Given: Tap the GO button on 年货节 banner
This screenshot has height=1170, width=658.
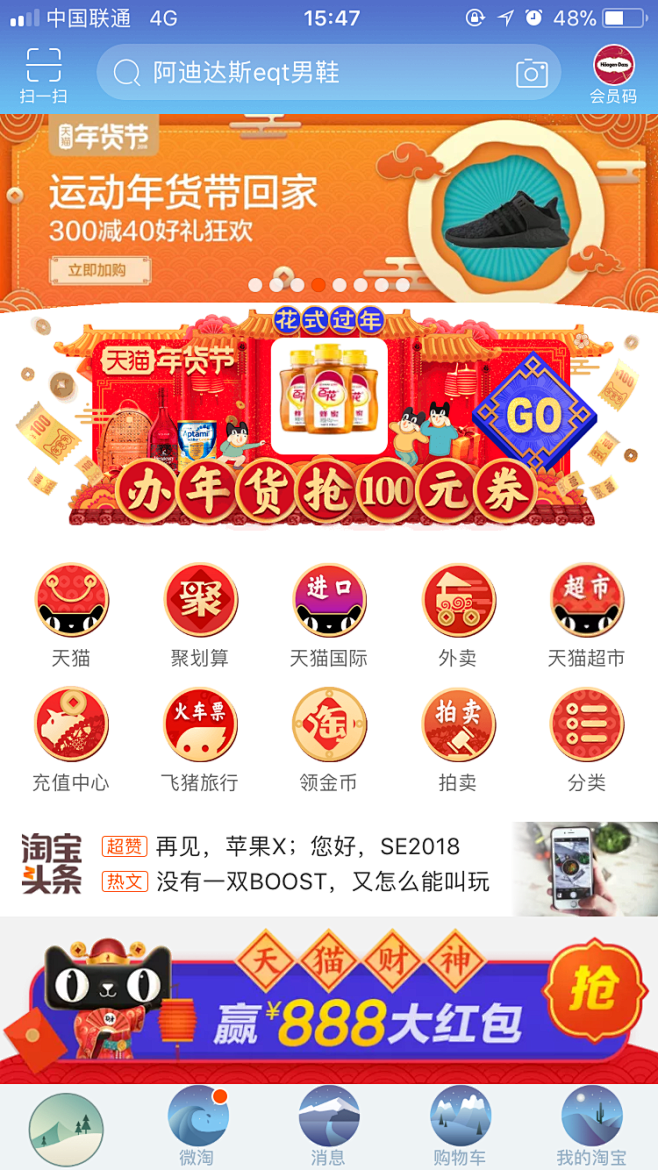Looking at the screenshot, I should [533, 417].
